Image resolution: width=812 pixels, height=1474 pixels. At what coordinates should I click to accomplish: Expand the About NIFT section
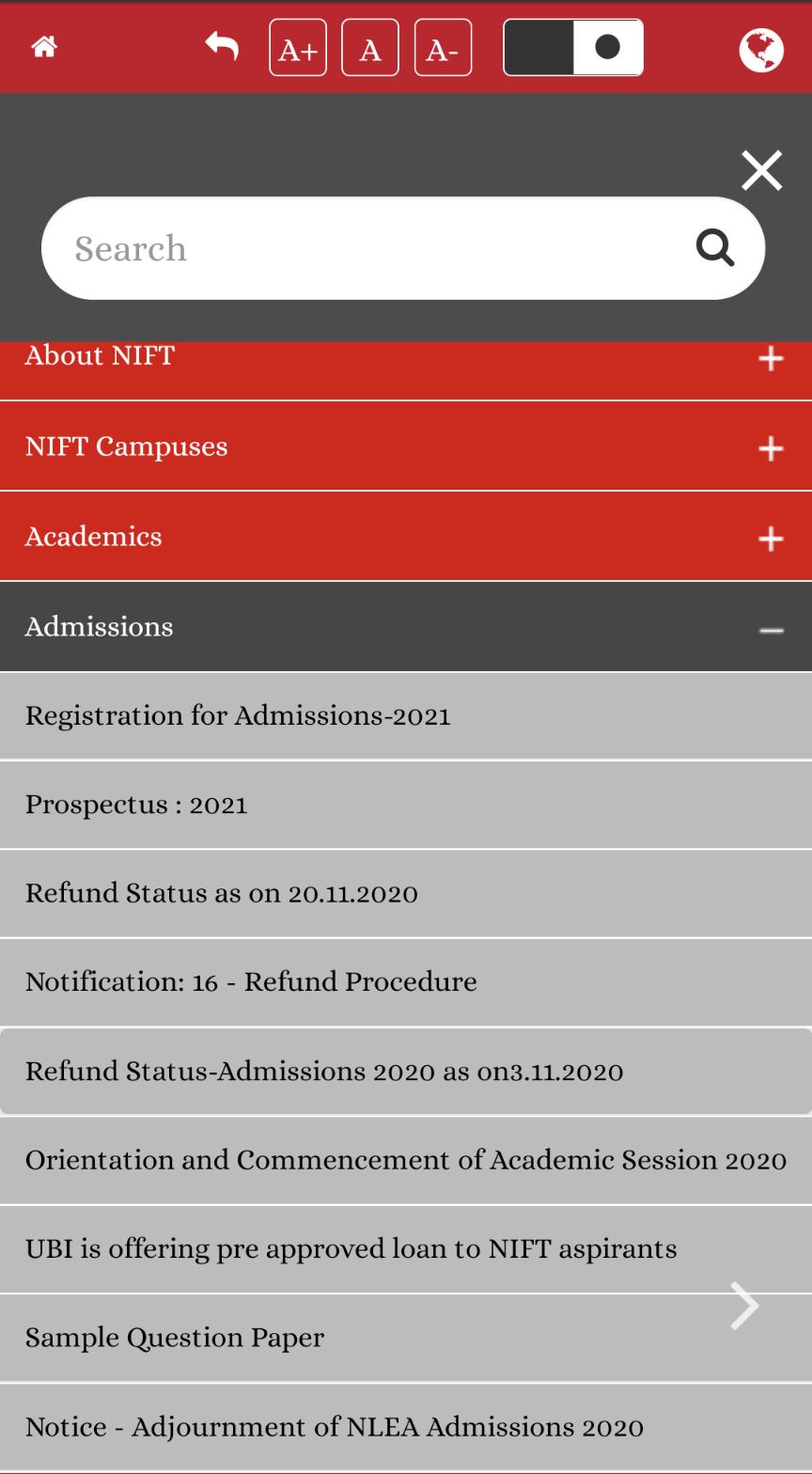(772, 358)
